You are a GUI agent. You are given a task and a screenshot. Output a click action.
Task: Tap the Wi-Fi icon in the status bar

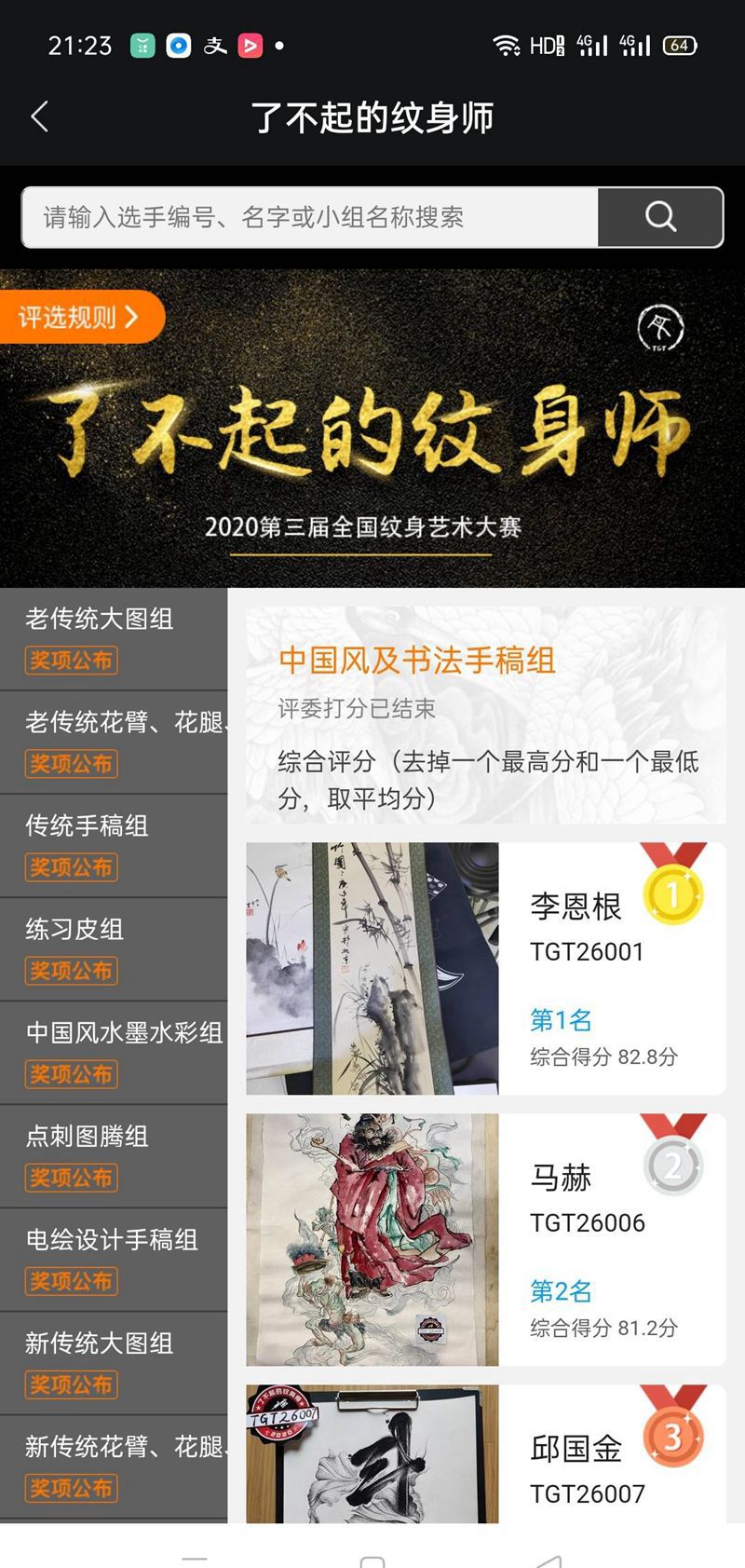coord(506,44)
